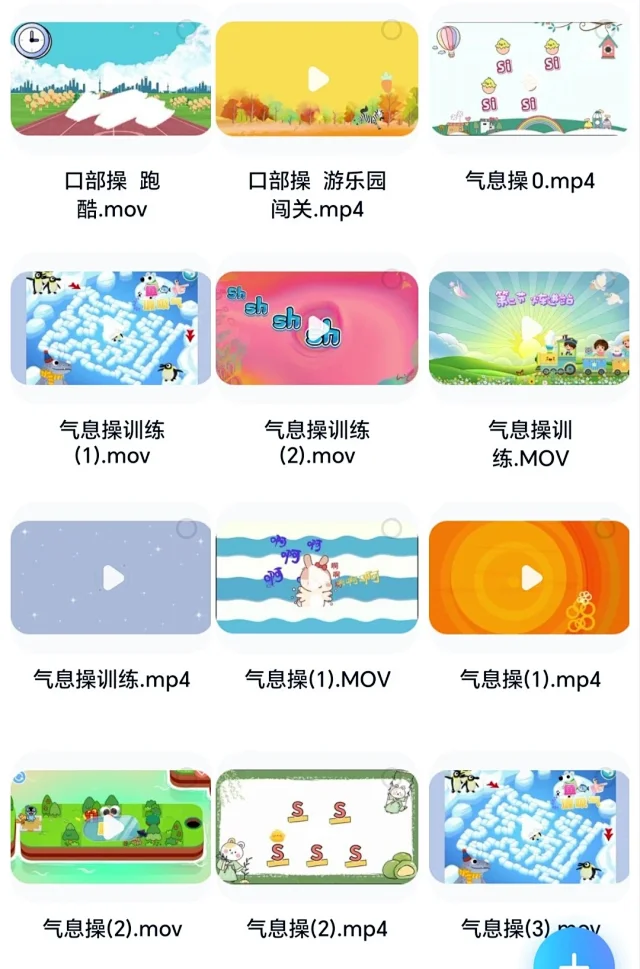Play the 气息操训练(2).mov video
Screen dimensions: 640x969
tap(317, 328)
